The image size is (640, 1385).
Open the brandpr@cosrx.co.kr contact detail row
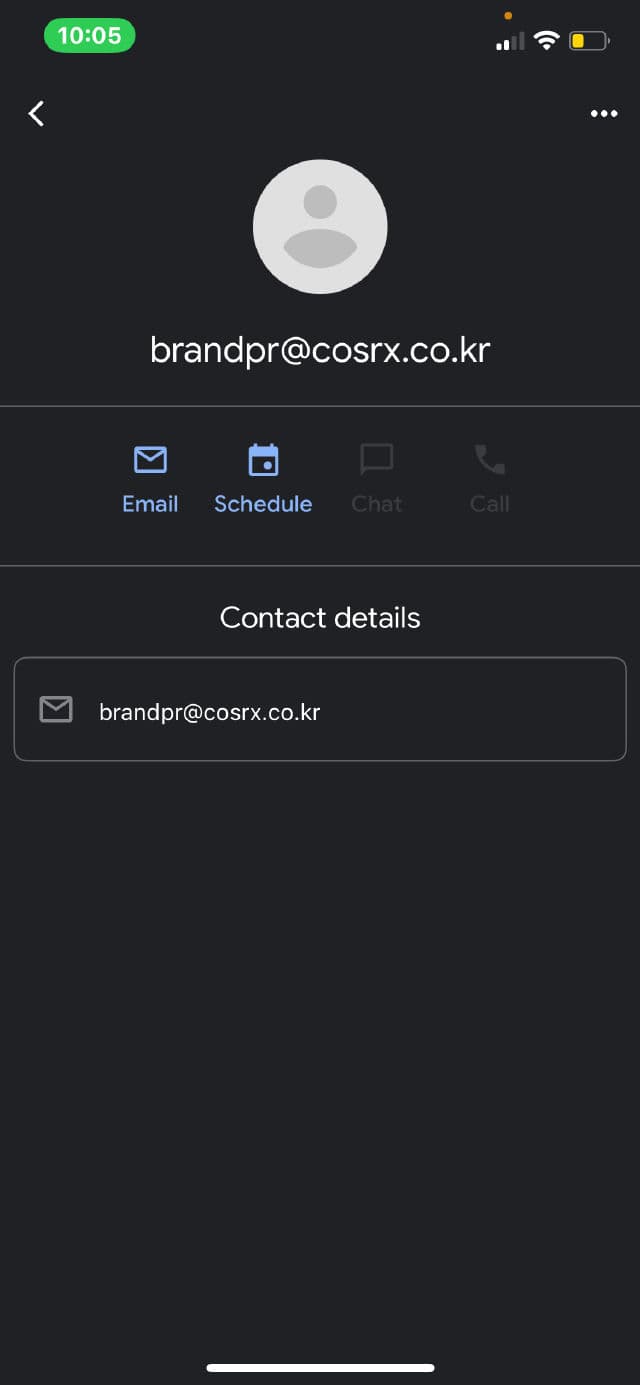click(x=320, y=710)
